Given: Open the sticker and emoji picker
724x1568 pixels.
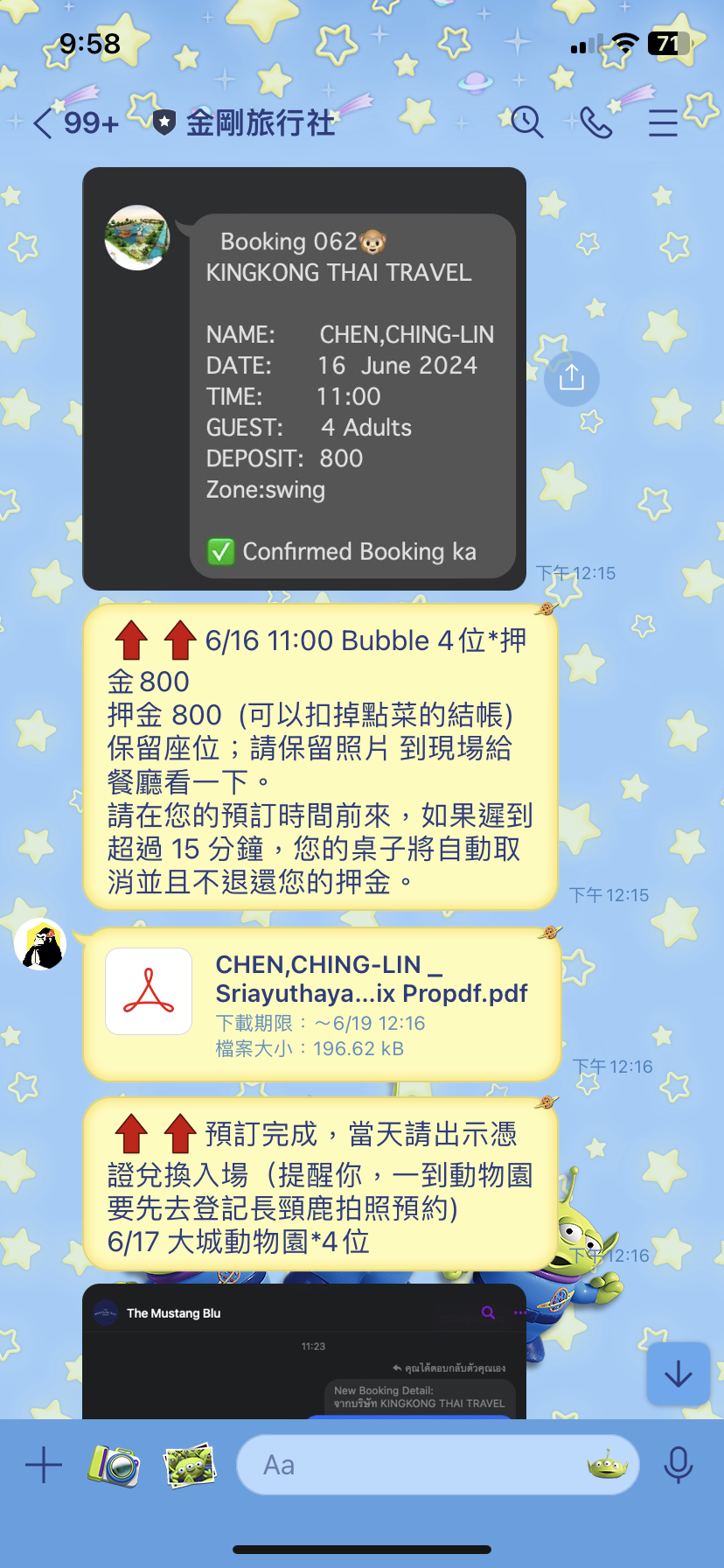Looking at the screenshot, I should [x=608, y=1465].
